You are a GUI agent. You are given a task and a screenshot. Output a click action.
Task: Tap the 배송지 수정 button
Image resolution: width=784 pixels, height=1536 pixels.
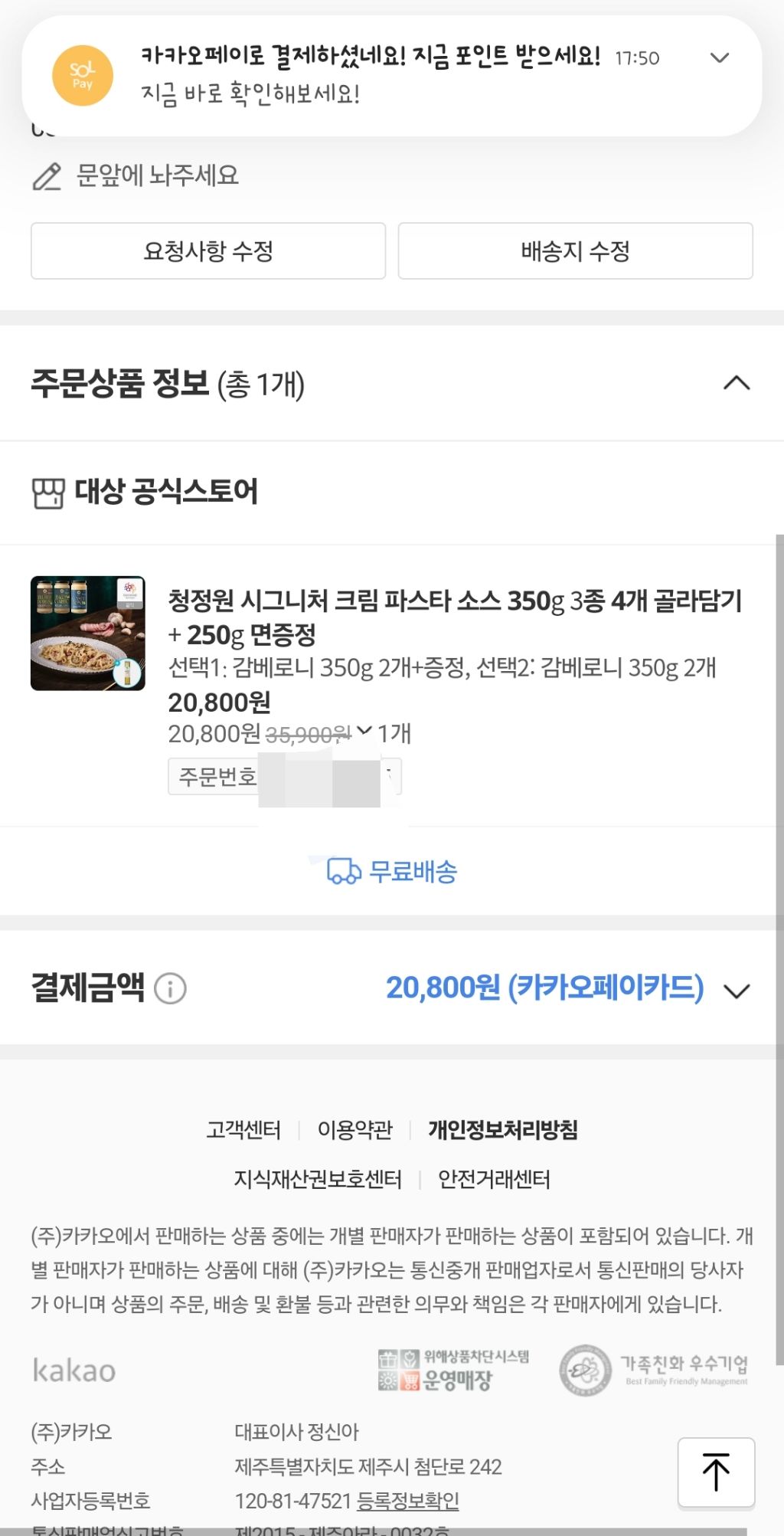pos(575,251)
